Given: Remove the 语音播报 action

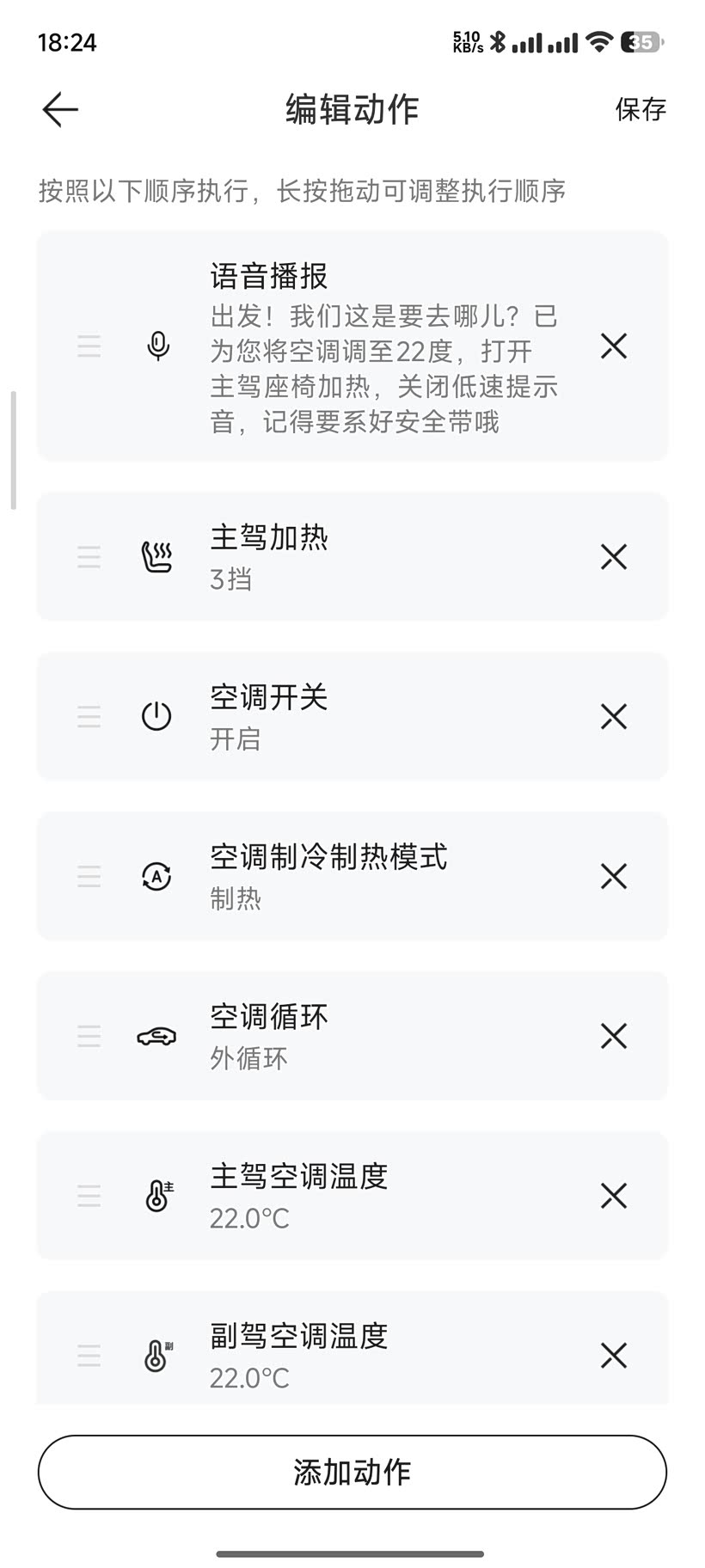Looking at the screenshot, I should pos(613,346).
